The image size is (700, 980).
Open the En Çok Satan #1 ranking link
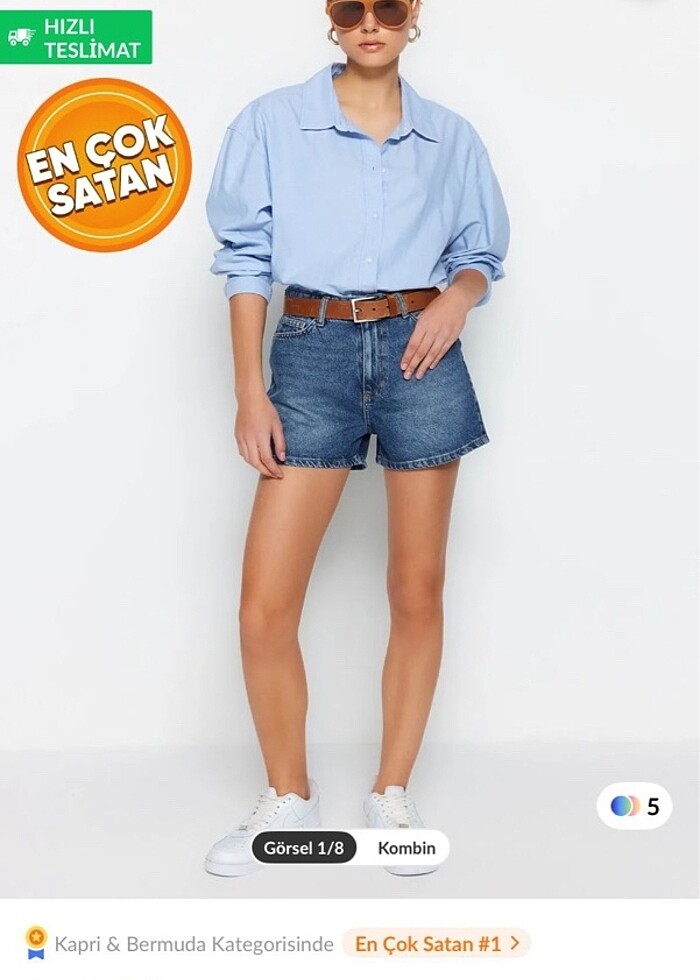tap(436, 942)
